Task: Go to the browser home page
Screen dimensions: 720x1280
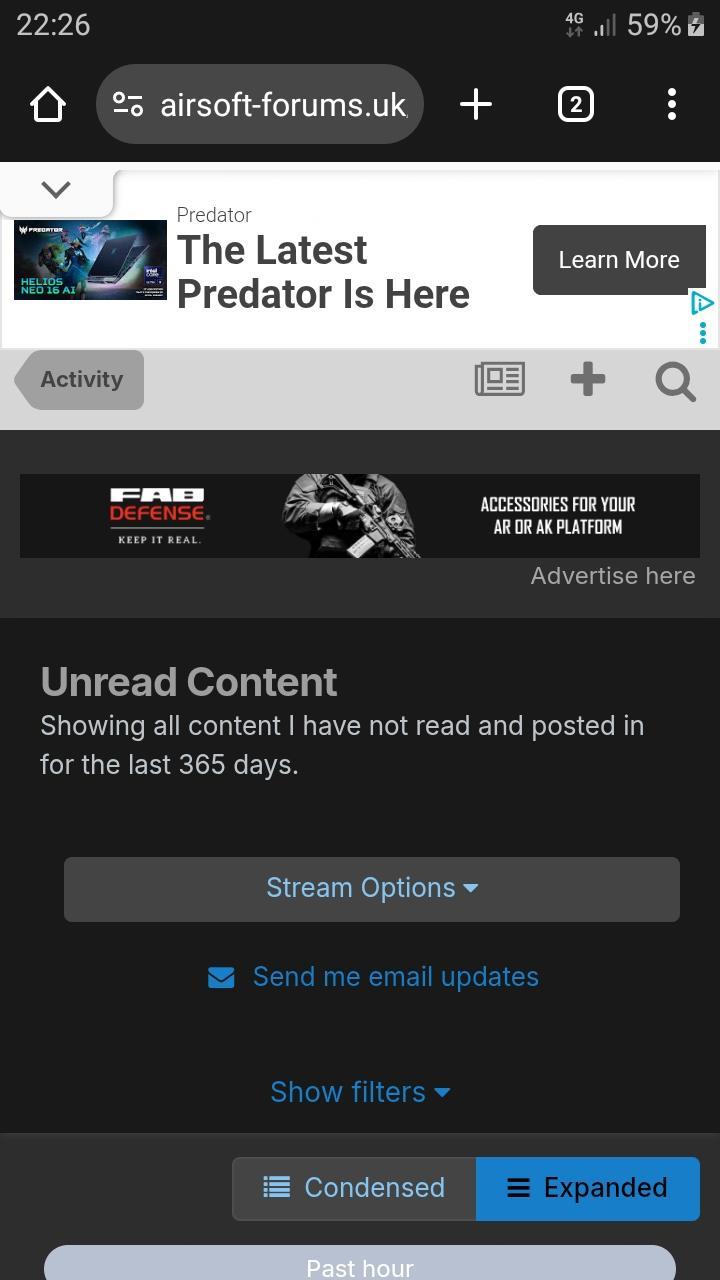Action: tap(47, 104)
